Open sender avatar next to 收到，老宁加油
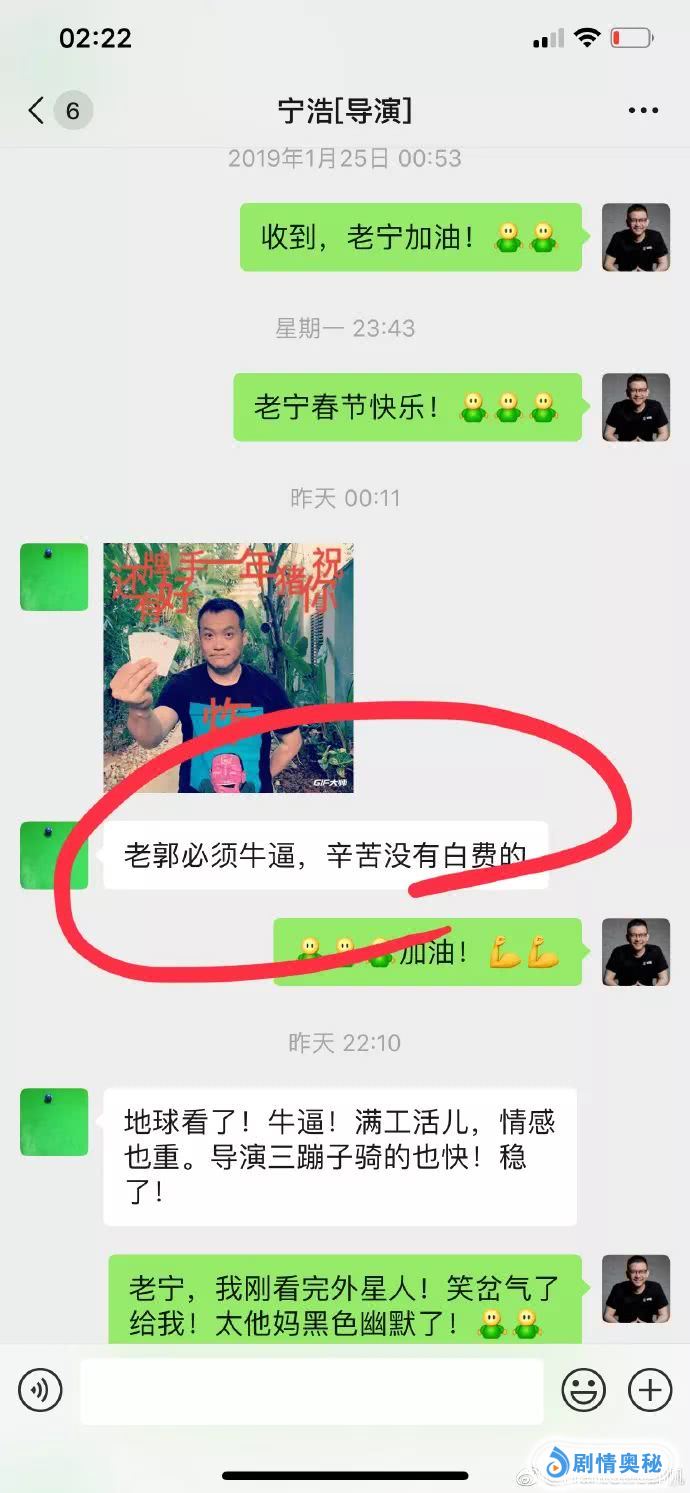This screenshot has height=1493, width=690. point(635,237)
